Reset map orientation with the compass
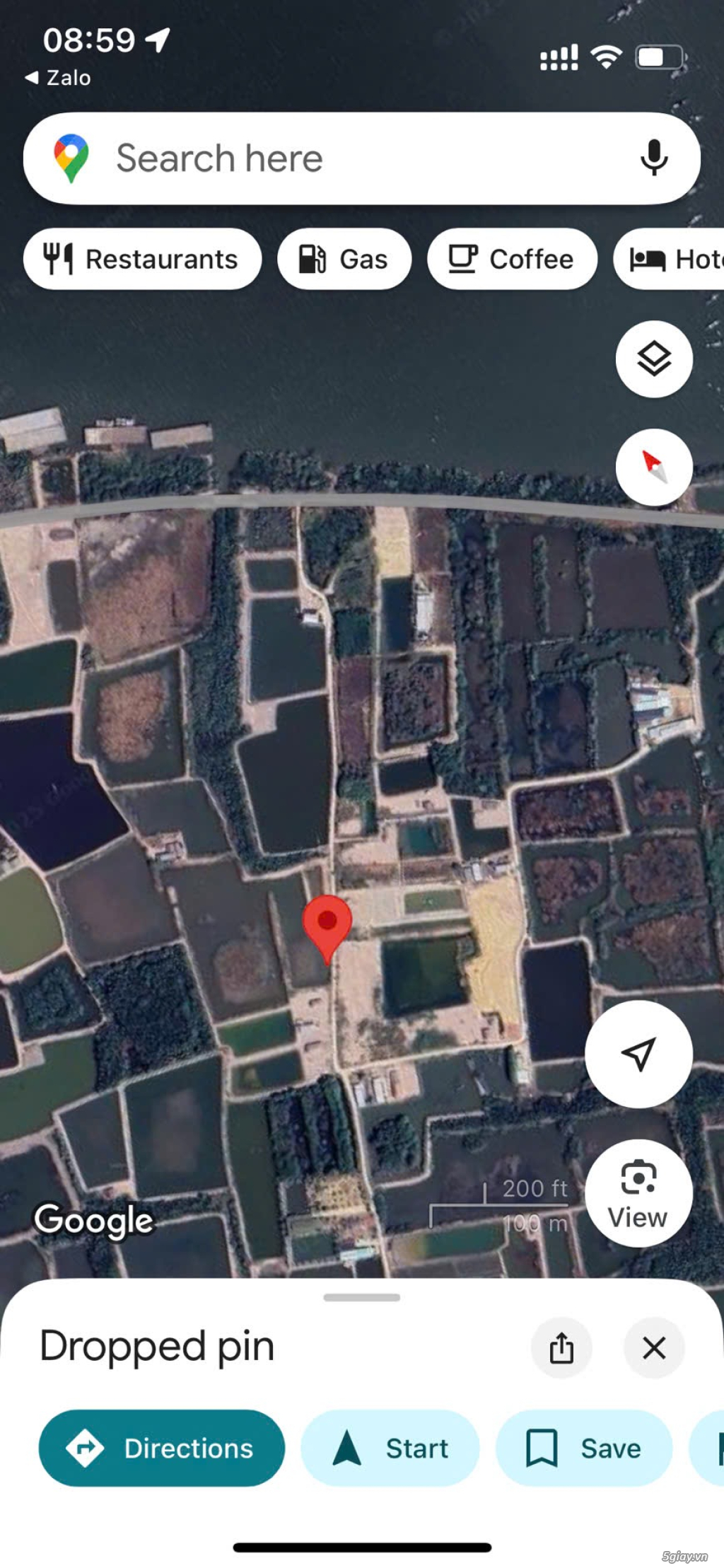724x1568 pixels. pos(654,467)
